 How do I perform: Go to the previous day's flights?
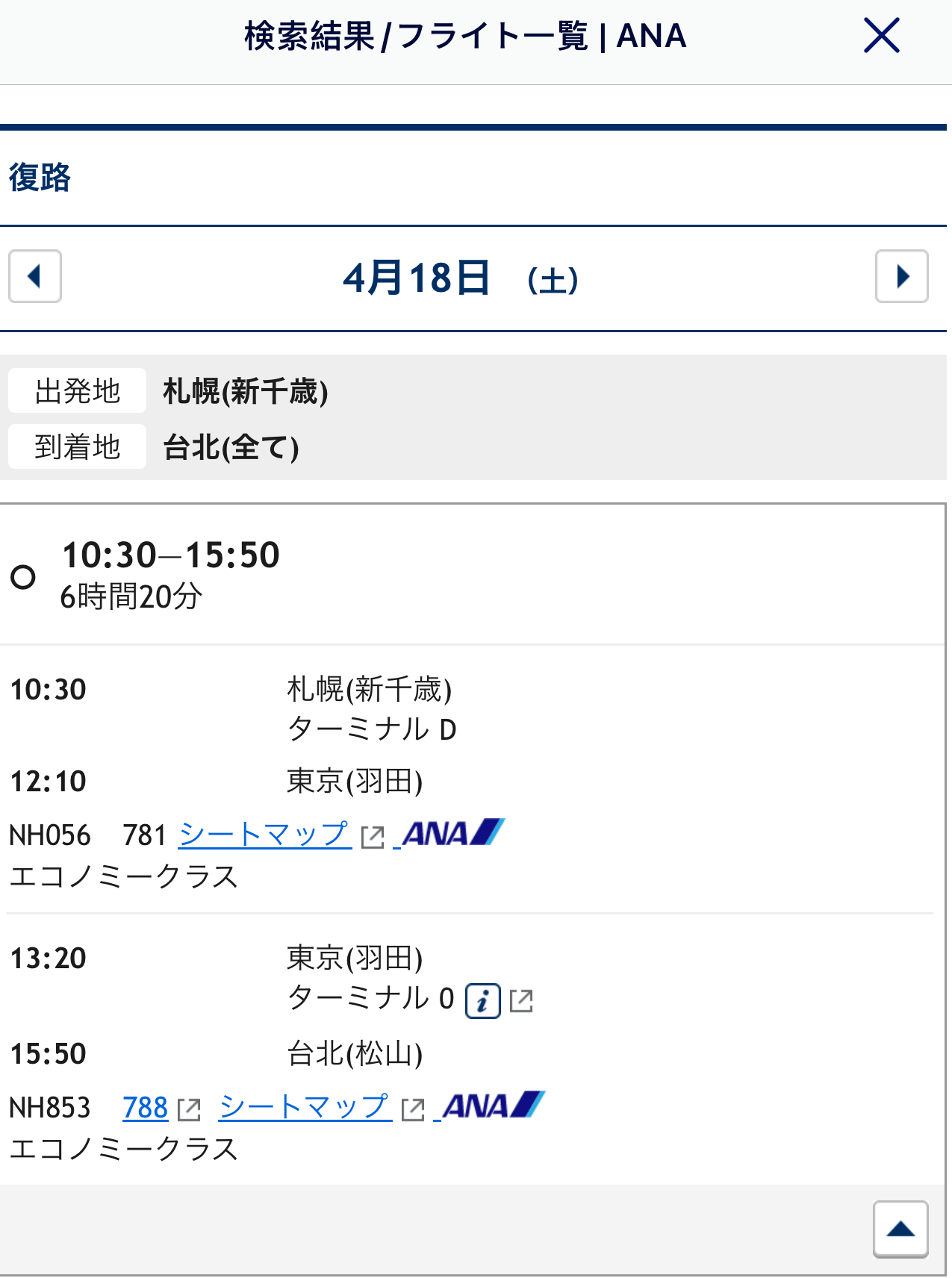pyautogui.click(x=34, y=276)
